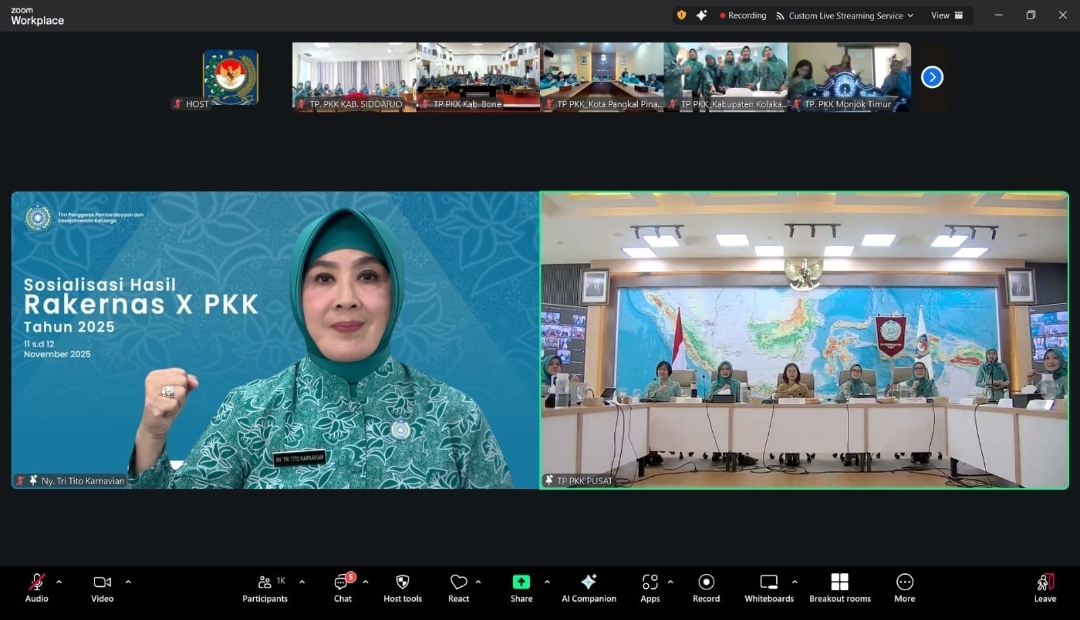
Task: Open the Chat panel
Action: (x=343, y=587)
